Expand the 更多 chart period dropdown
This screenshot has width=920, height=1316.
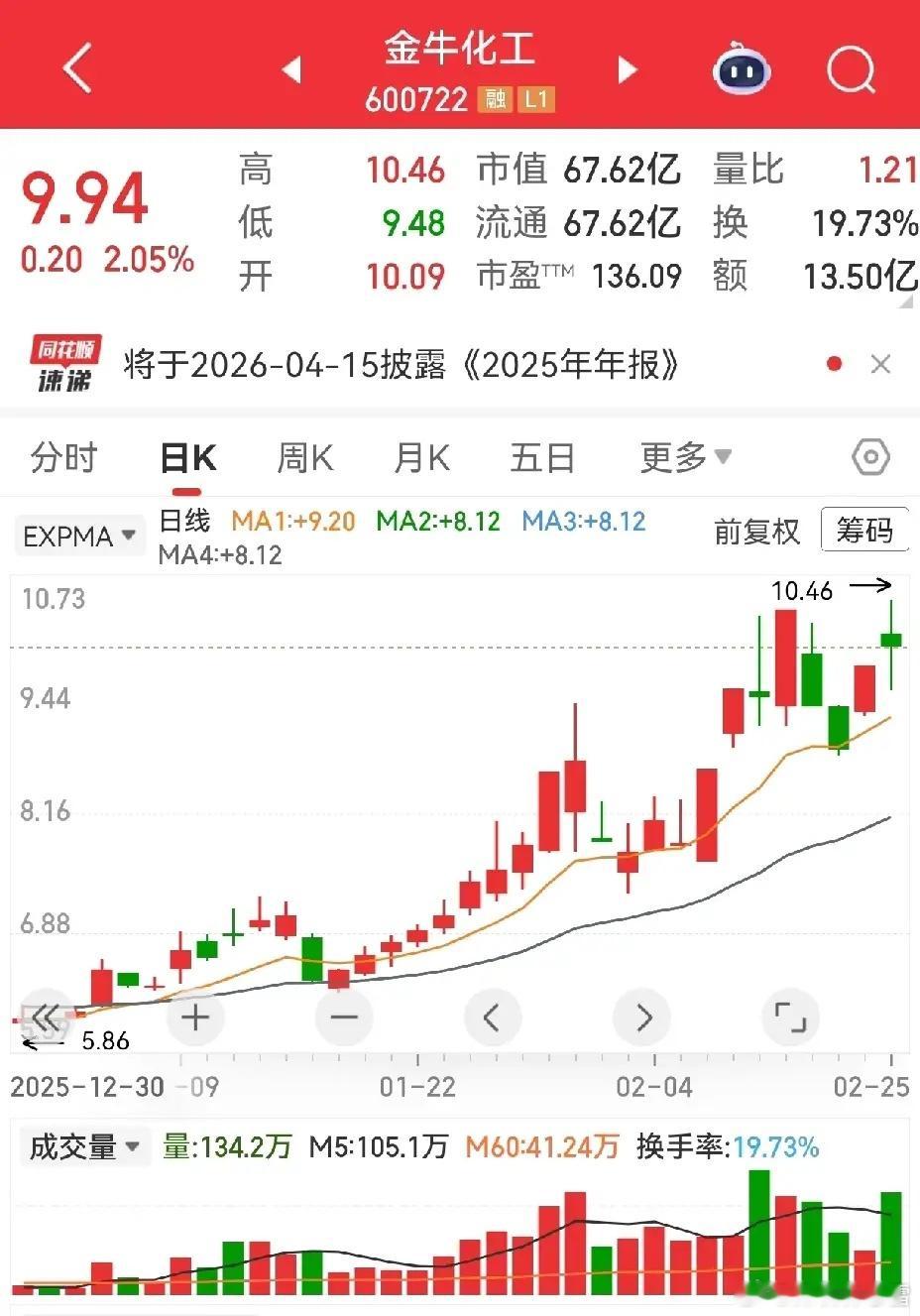[x=685, y=457]
